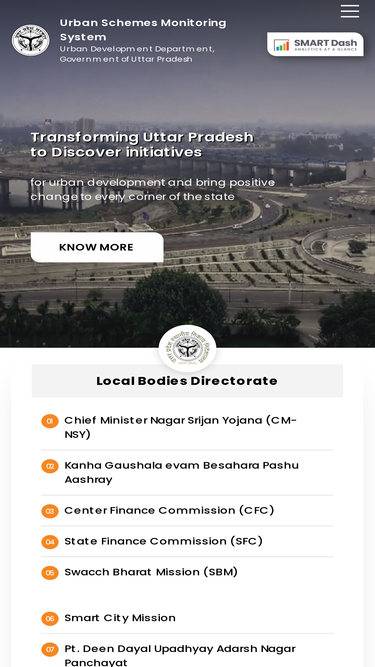View State Finance Commission (SFC)

tap(188, 541)
